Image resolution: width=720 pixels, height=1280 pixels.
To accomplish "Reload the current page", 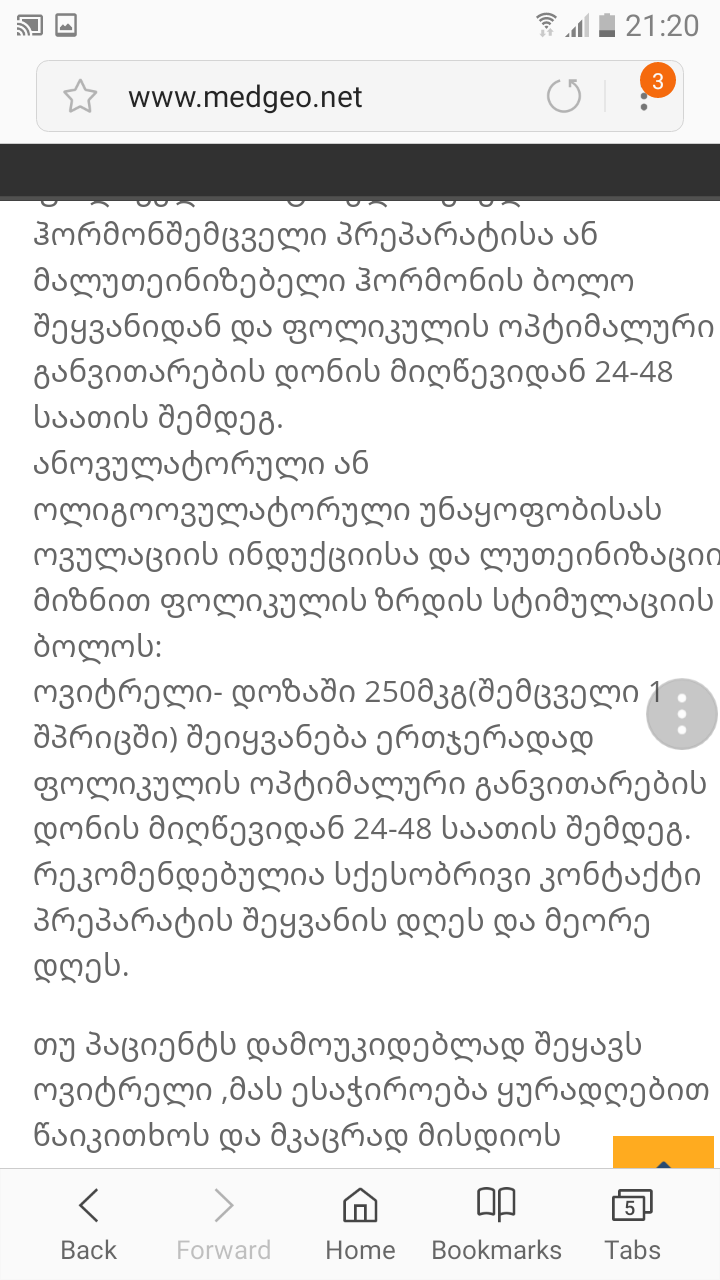I will click(564, 97).
